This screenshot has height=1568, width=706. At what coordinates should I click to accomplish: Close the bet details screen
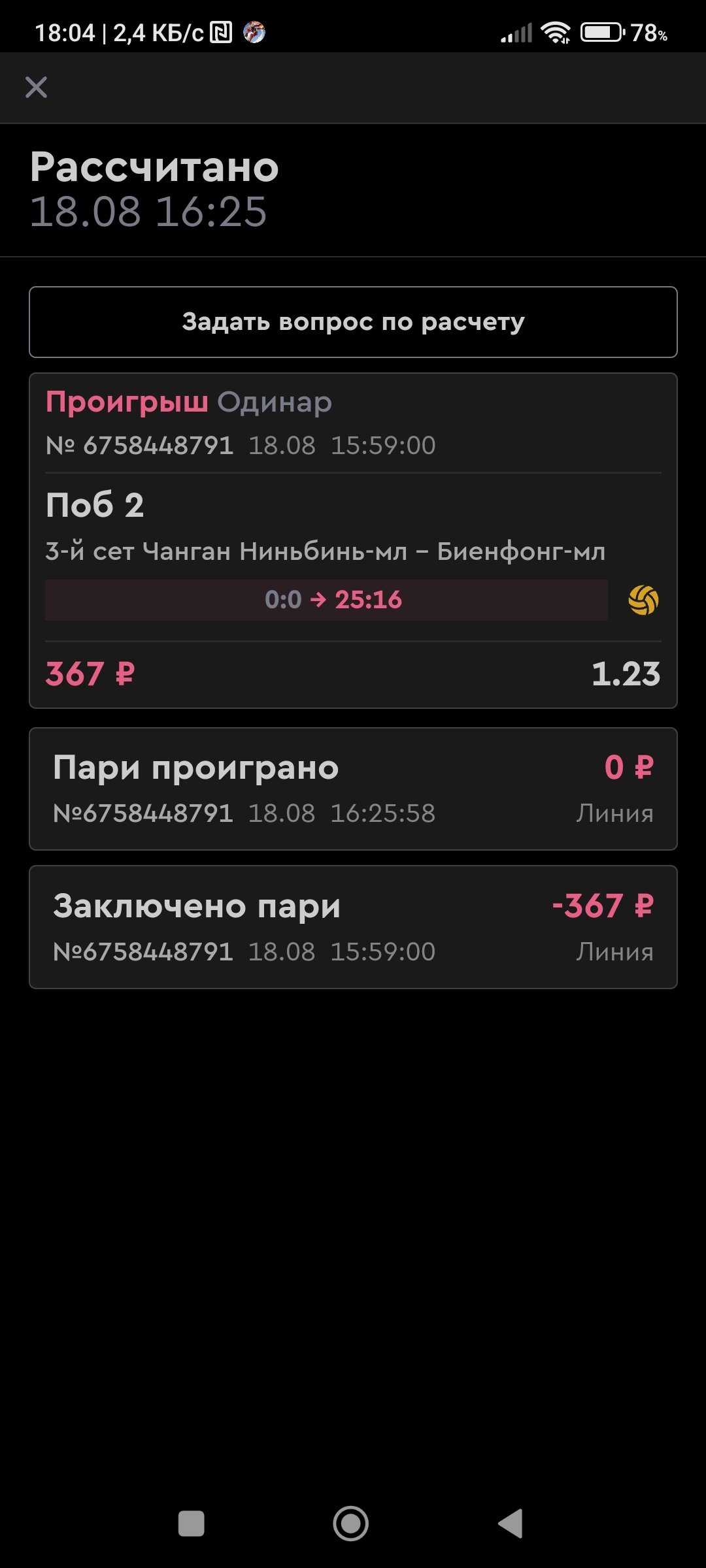click(x=36, y=87)
